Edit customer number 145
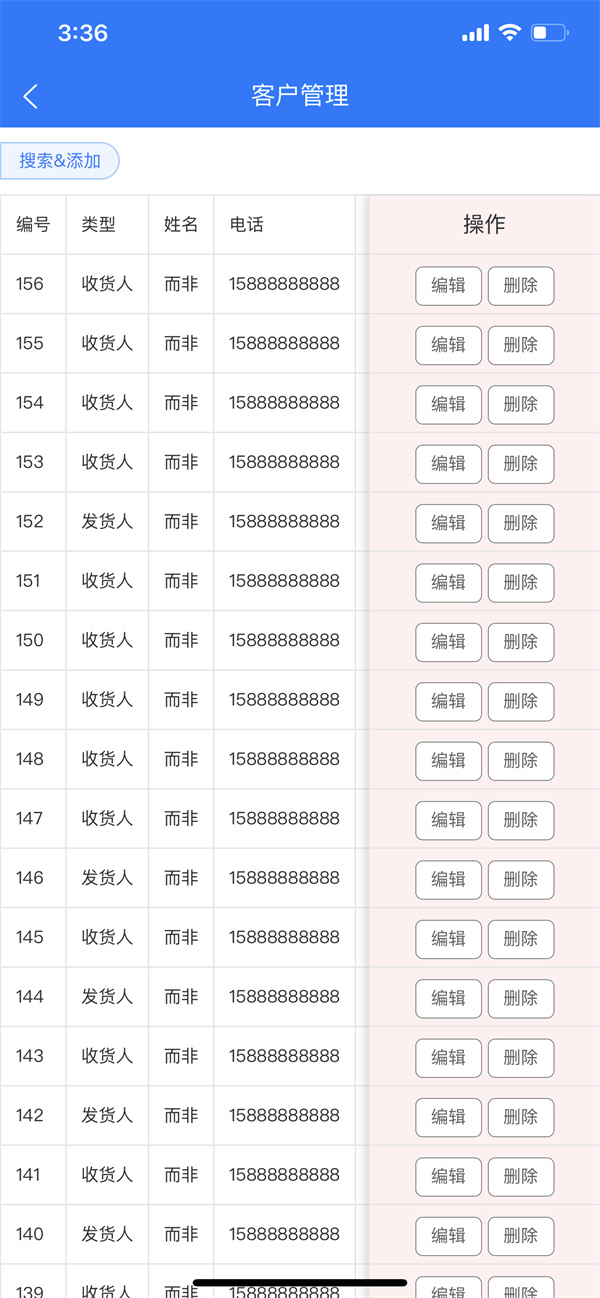Screen dimensions: 600x1298 pos(449,939)
